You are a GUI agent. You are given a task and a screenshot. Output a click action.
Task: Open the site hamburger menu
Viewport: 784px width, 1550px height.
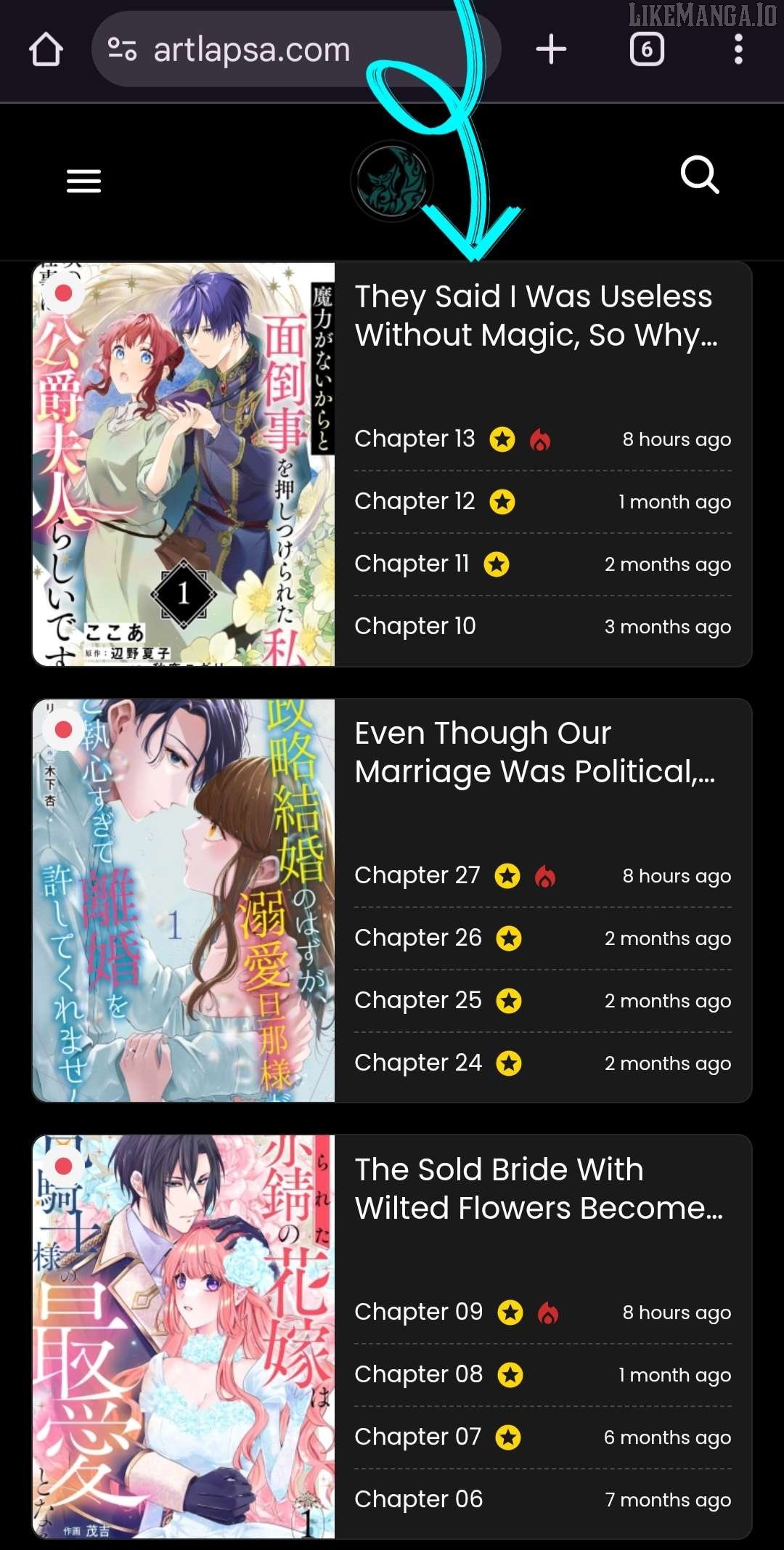coord(83,181)
